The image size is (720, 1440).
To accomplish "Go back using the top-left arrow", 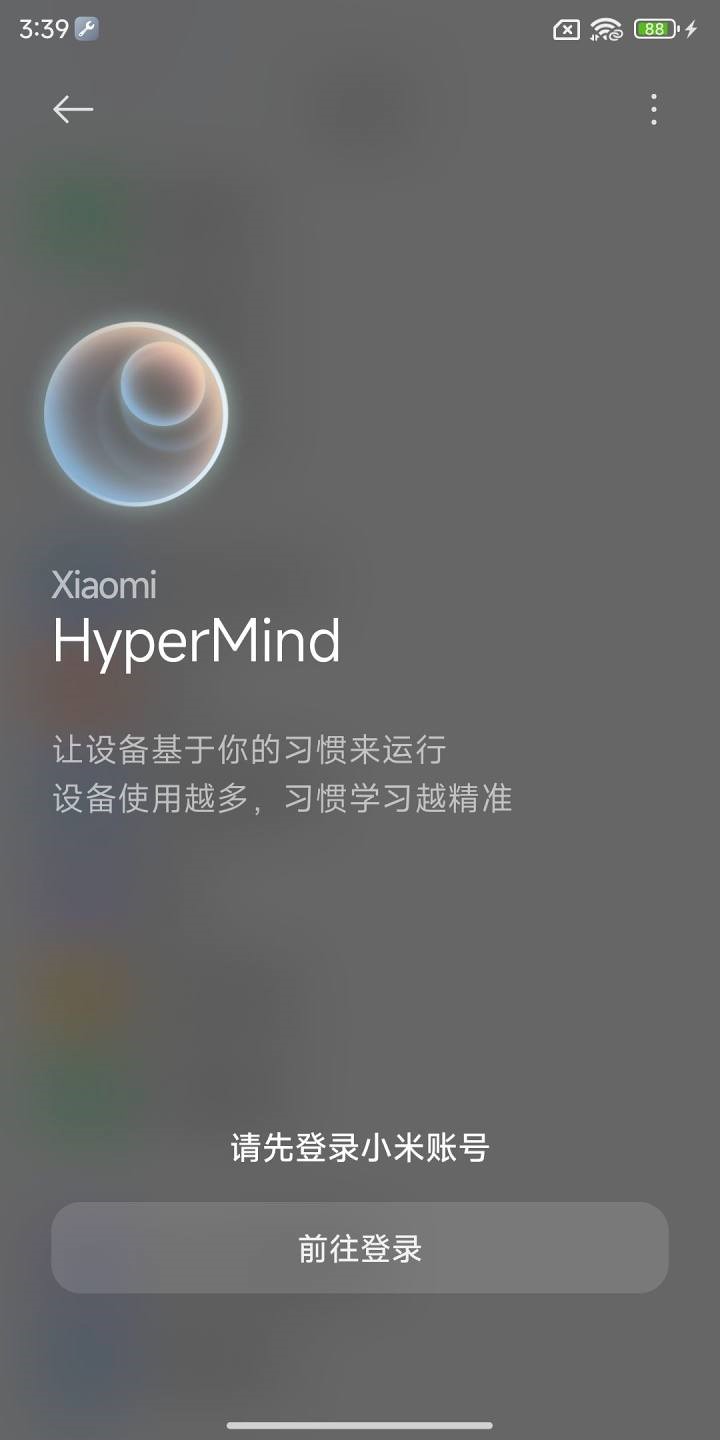I will tap(73, 109).
